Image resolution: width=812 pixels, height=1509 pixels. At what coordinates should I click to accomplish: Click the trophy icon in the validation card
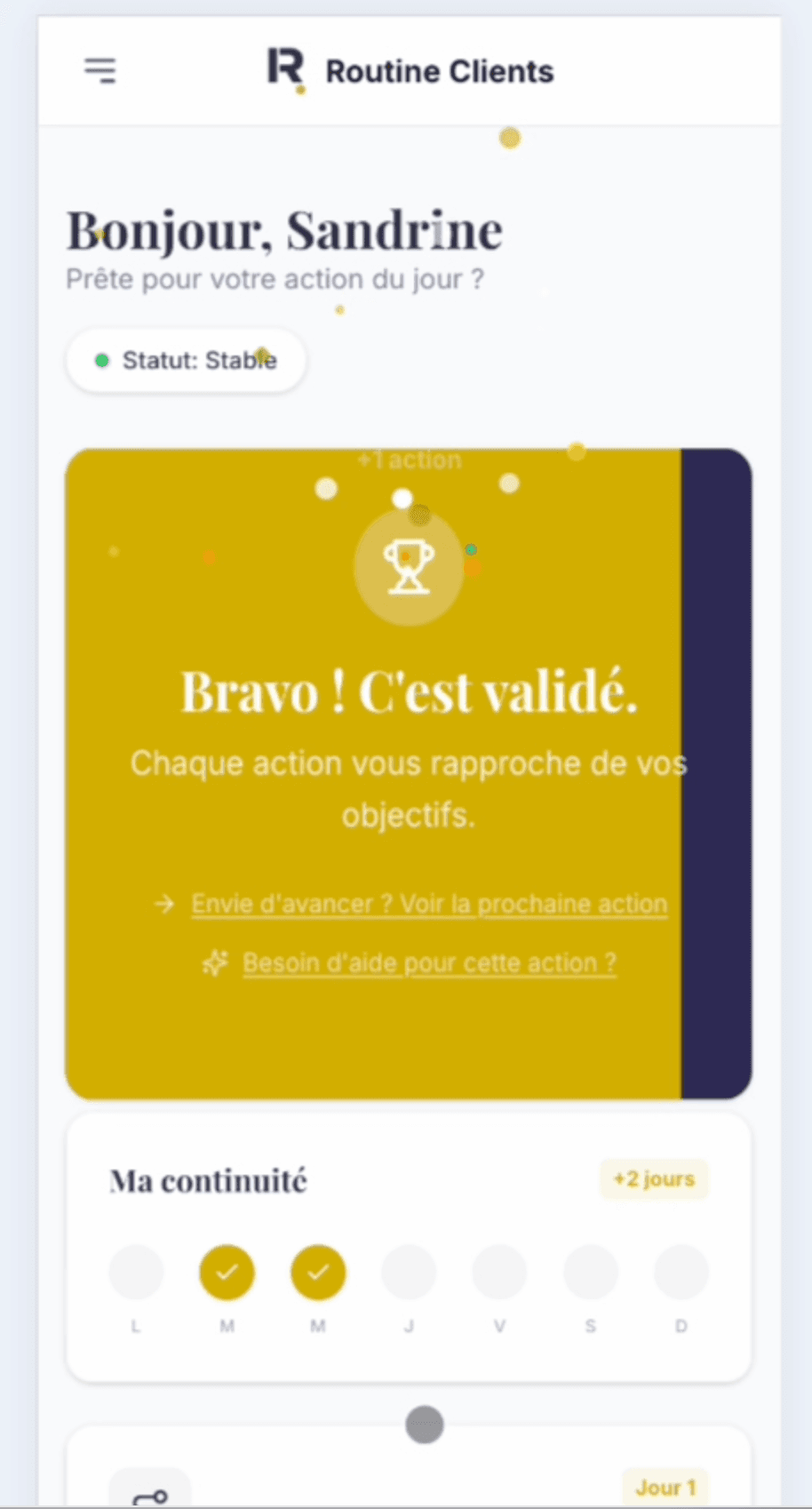coord(408,566)
